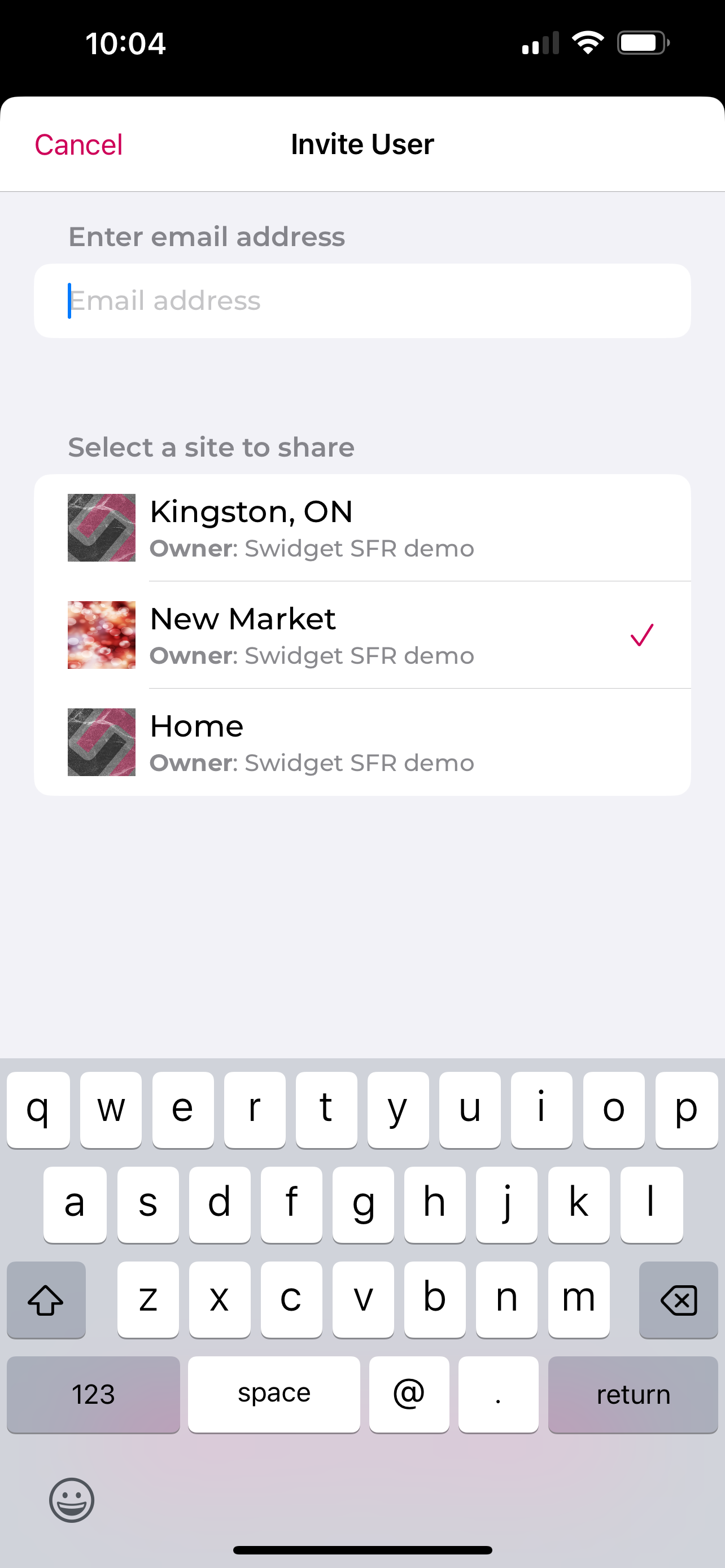Switch keyboard to 123 numbers
This screenshot has height=1568, width=725.
[x=93, y=1394]
